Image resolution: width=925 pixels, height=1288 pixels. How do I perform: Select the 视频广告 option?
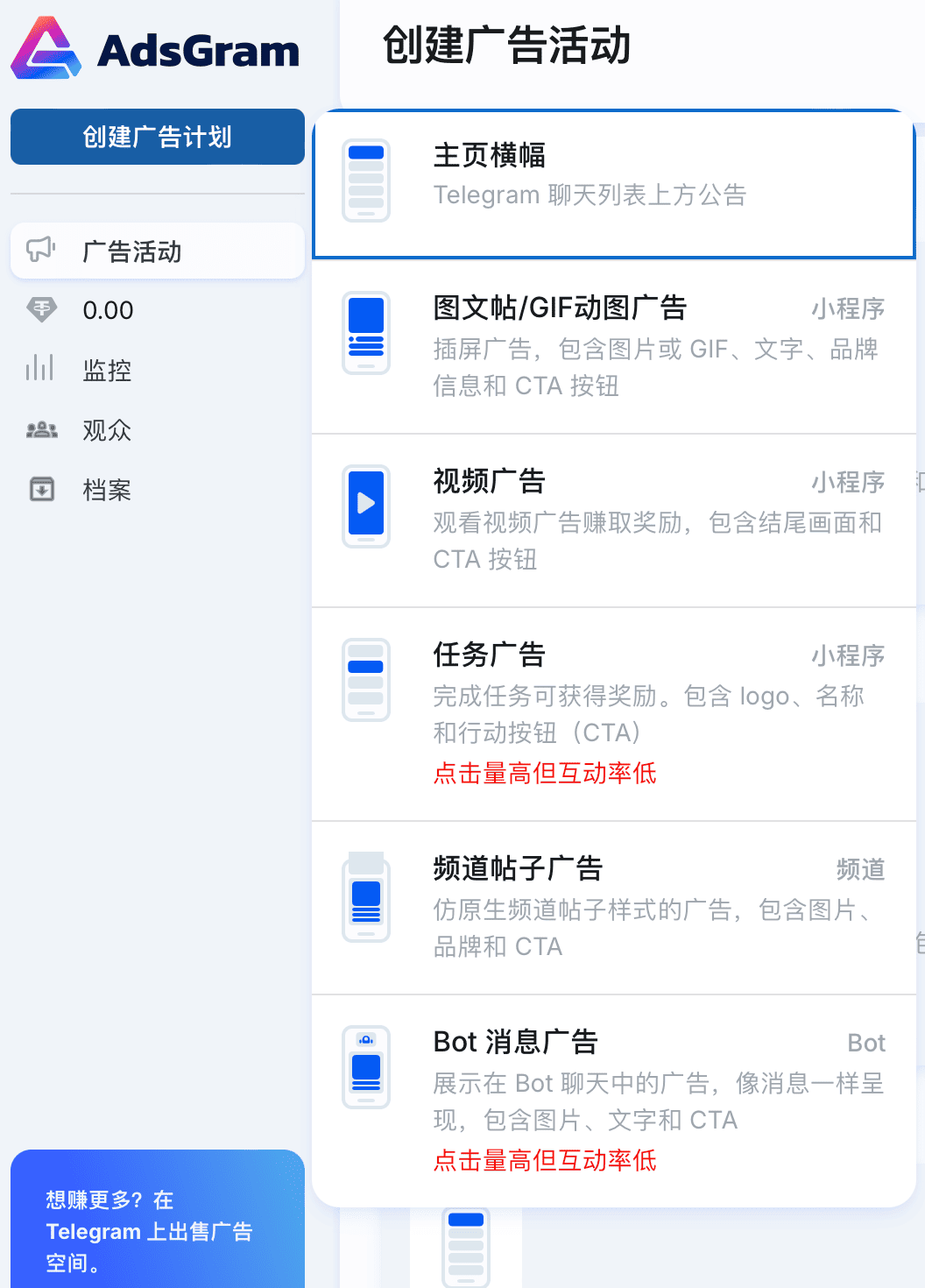click(613, 520)
